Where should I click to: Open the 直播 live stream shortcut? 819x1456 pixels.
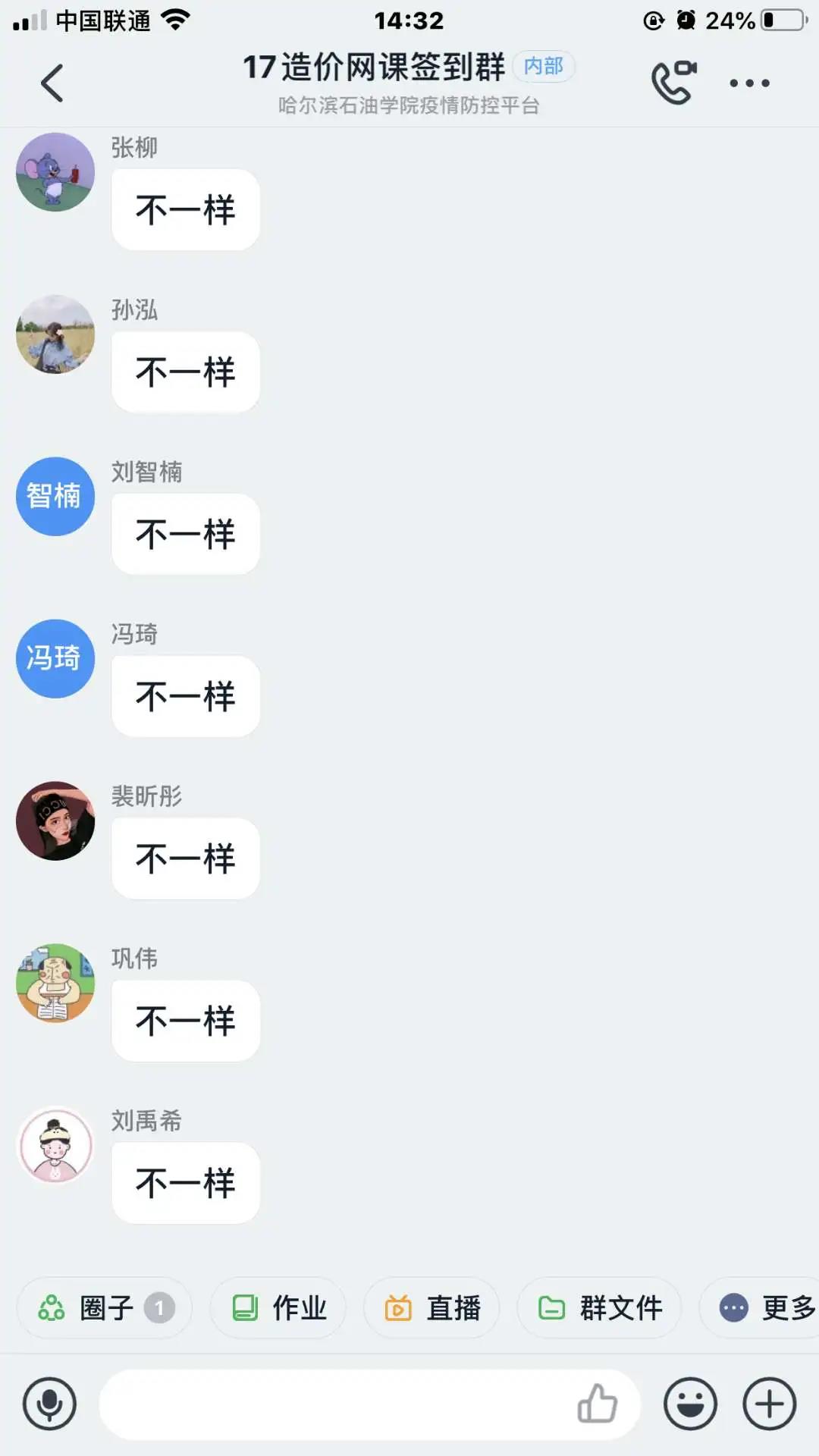click(x=432, y=1307)
